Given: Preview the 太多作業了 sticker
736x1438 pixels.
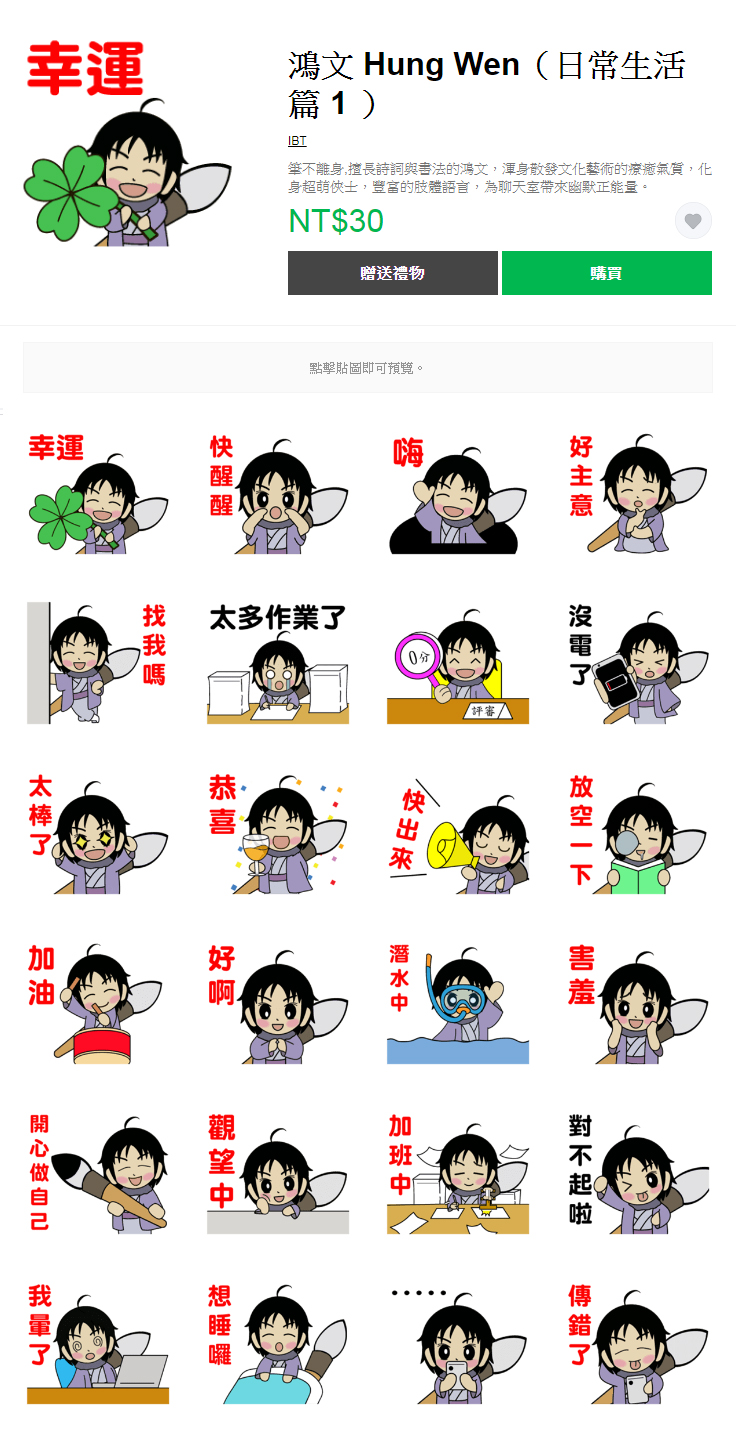Looking at the screenshot, I should pos(277,665).
